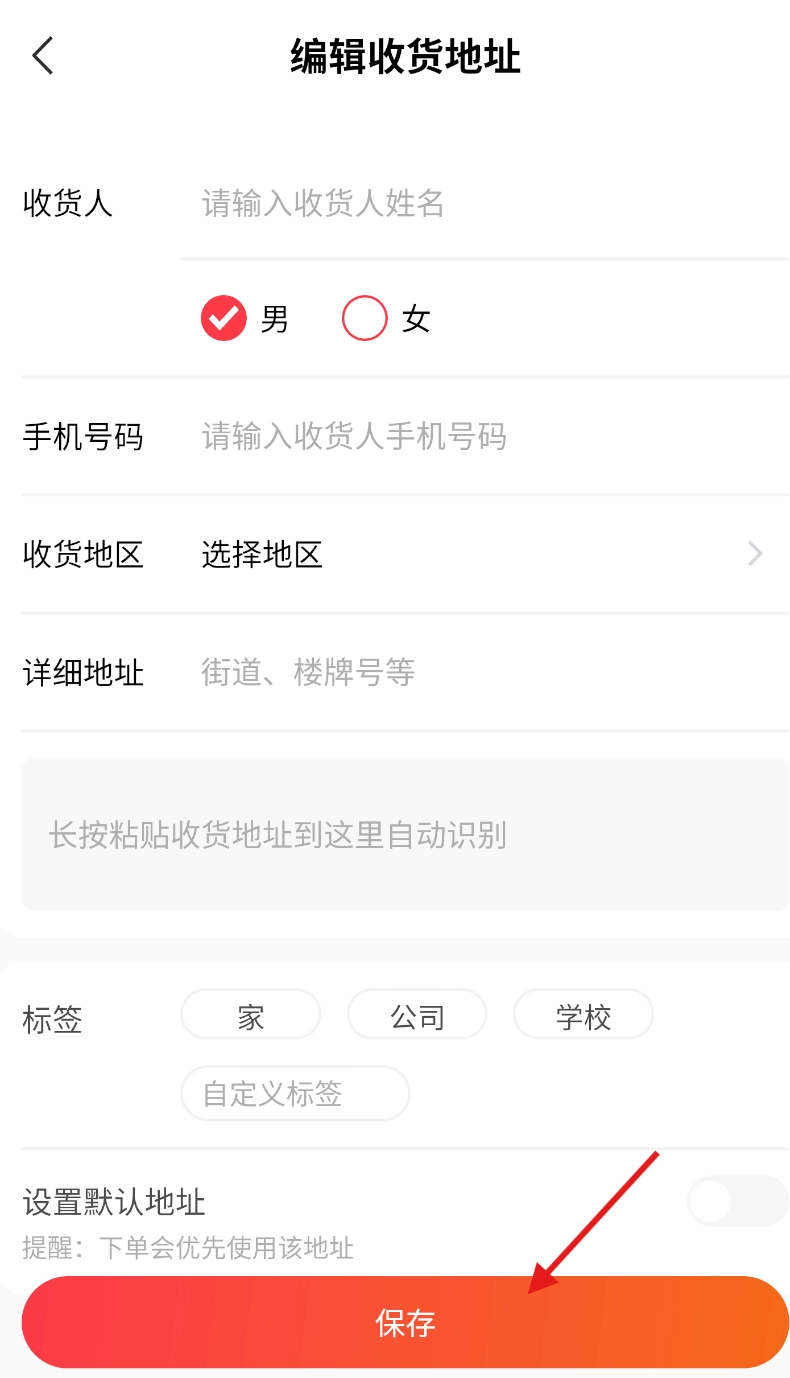Choose the 公司 tag chip
Screen dimensions: 790x1378
416,1016
